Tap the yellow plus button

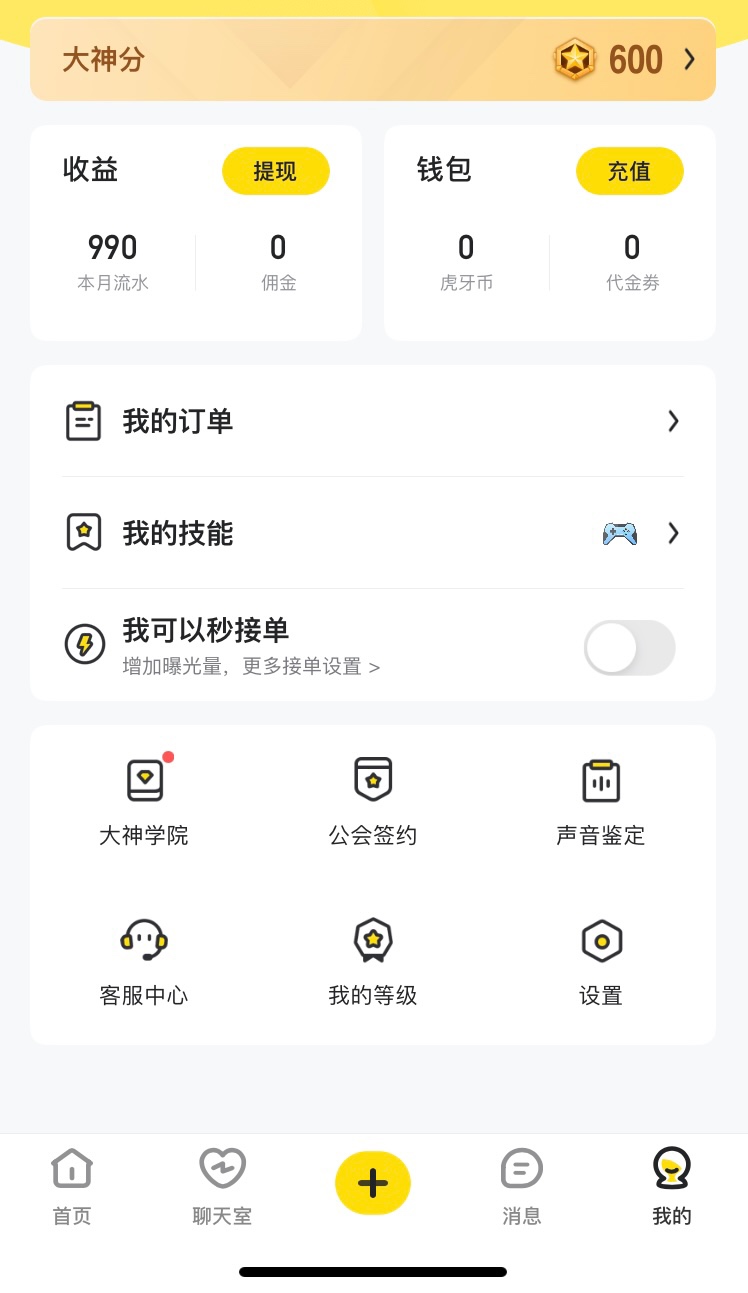[373, 1183]
